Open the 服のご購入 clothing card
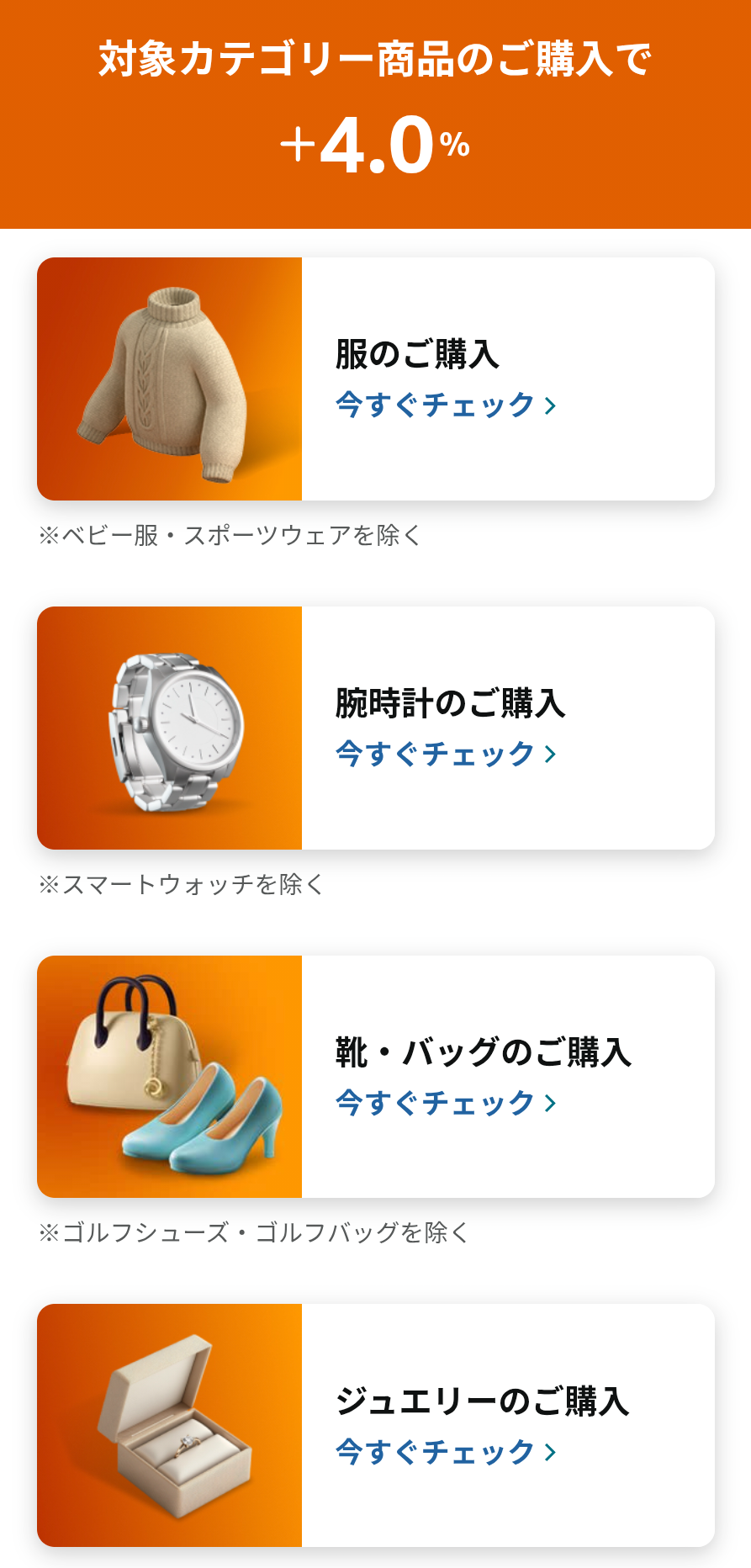 point(376,379)
